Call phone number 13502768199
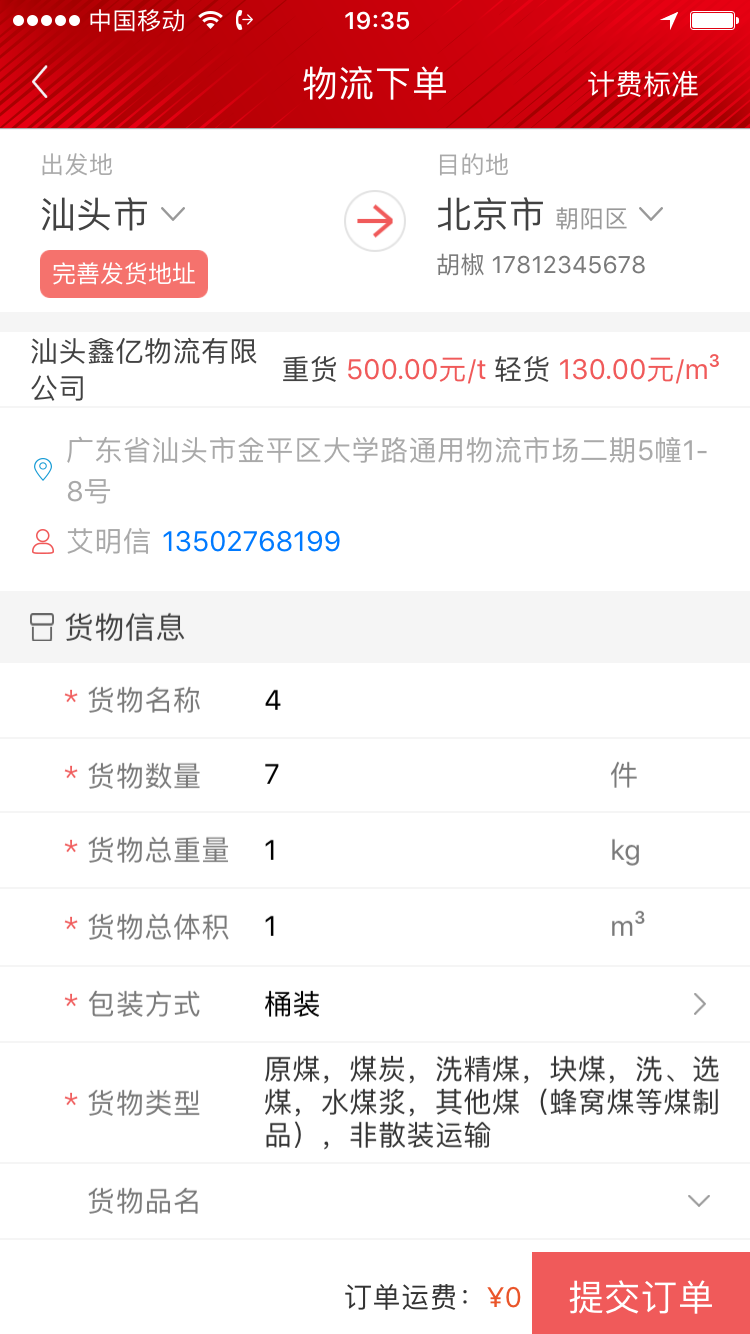This screenshot has height=1334, width=750. coord(251,541)
